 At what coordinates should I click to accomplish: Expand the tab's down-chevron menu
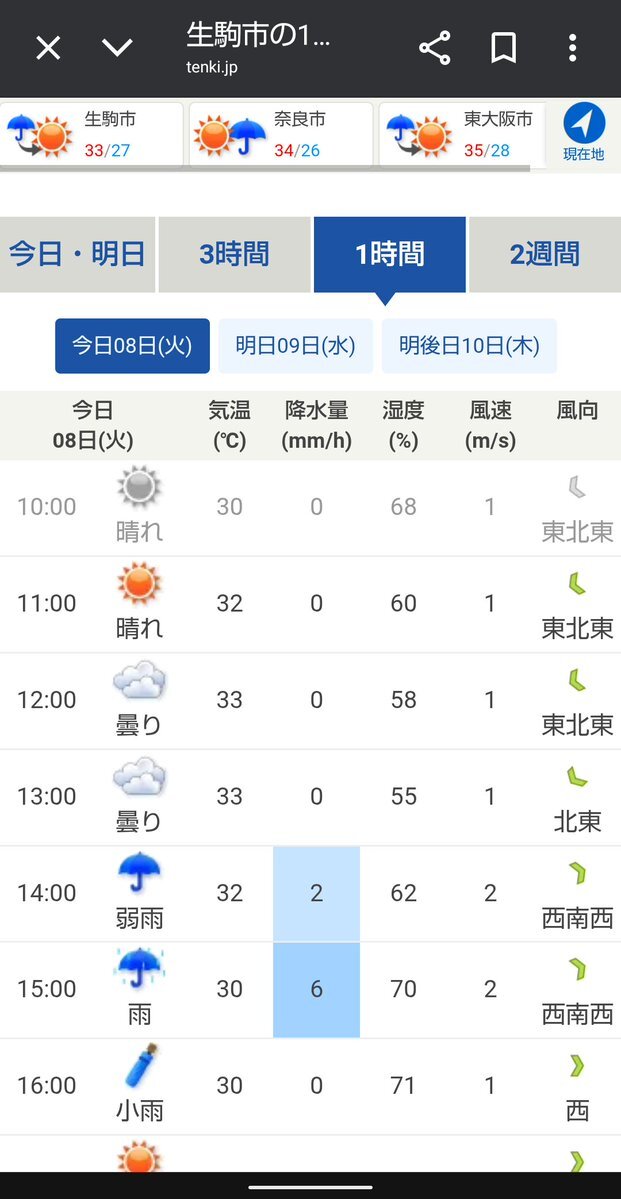coord(117,49)
